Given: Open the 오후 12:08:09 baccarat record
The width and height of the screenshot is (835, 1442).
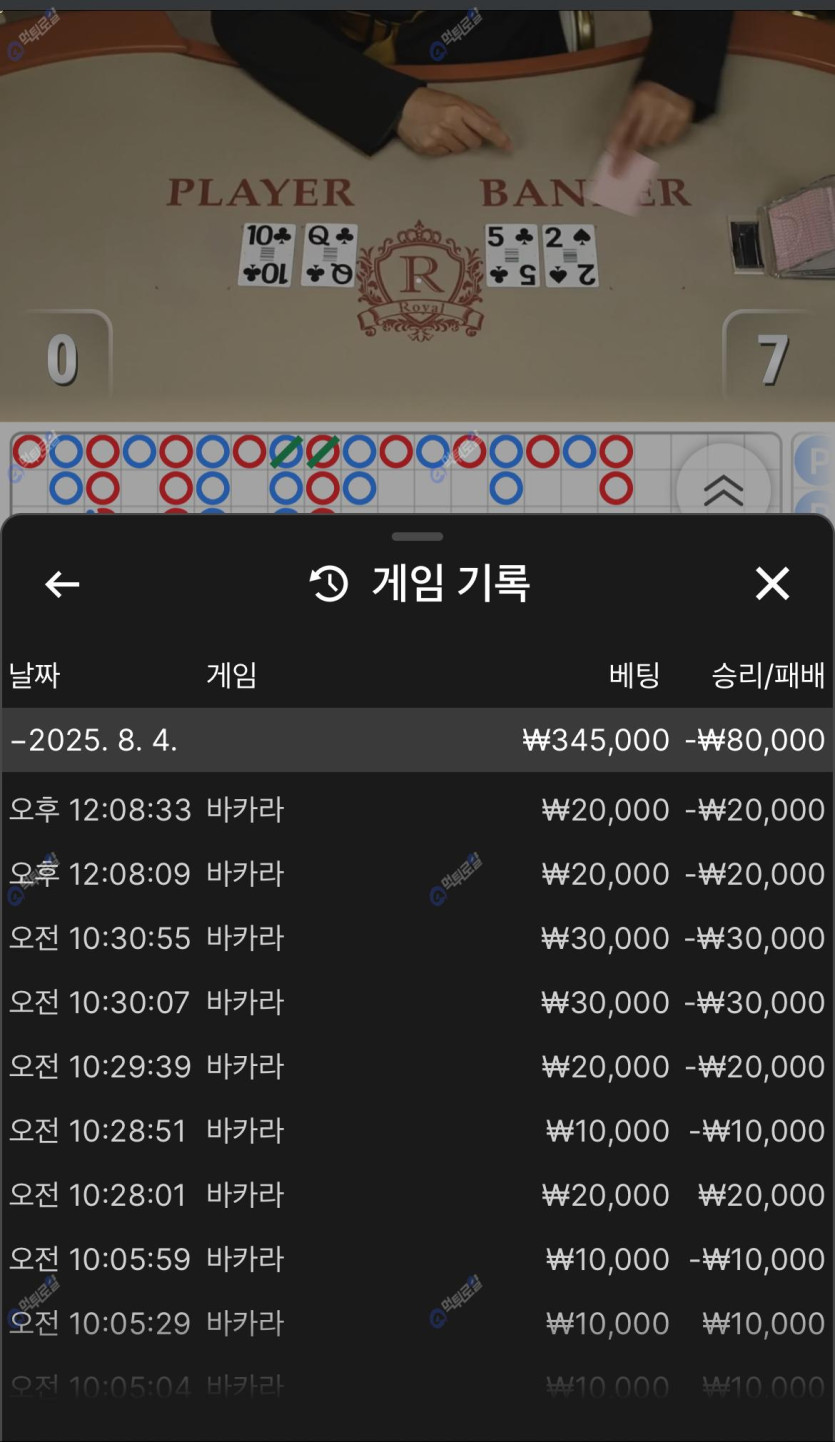Looking at the screenshot, I should [x=417, y=874].
